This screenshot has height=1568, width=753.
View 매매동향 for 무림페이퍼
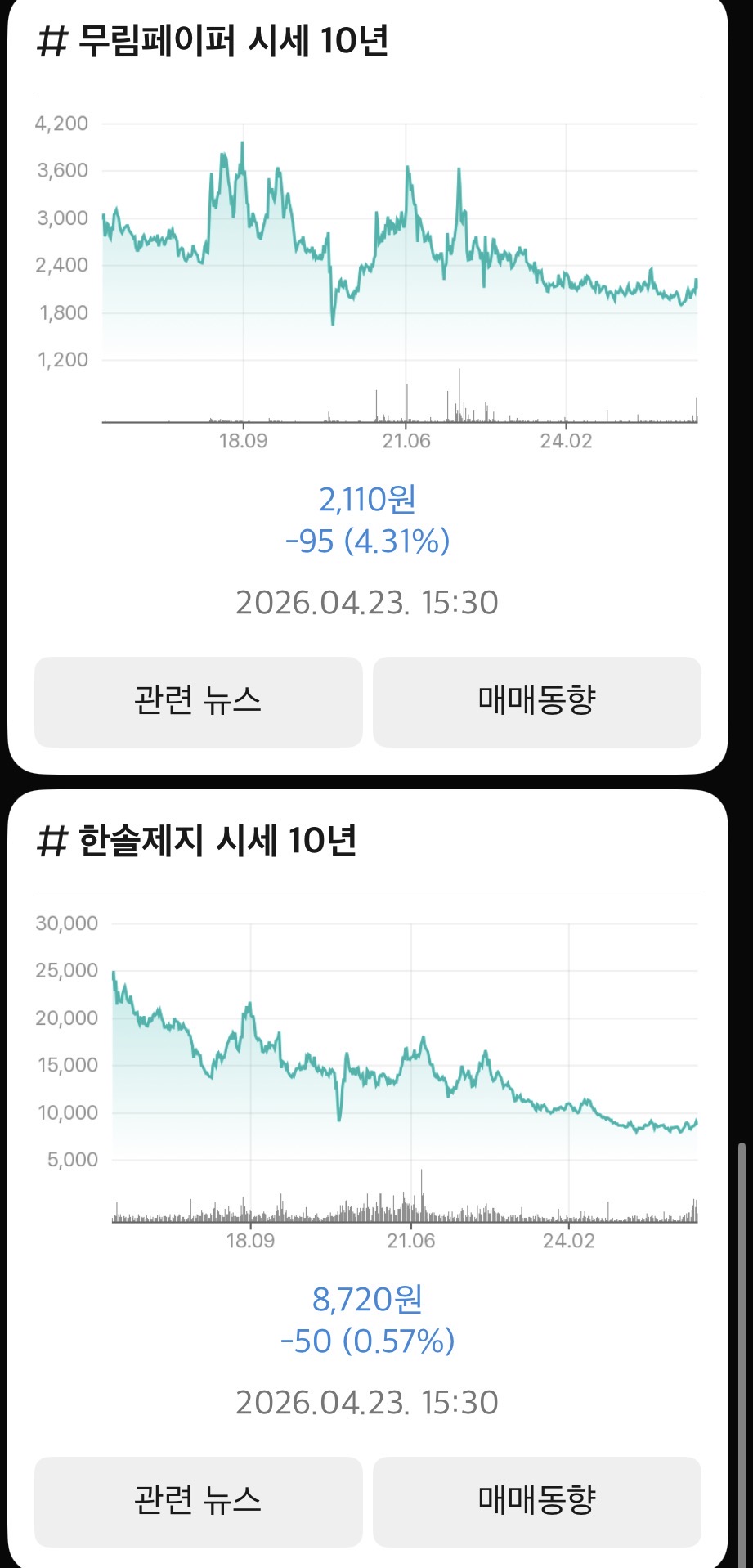pos(536,701)
